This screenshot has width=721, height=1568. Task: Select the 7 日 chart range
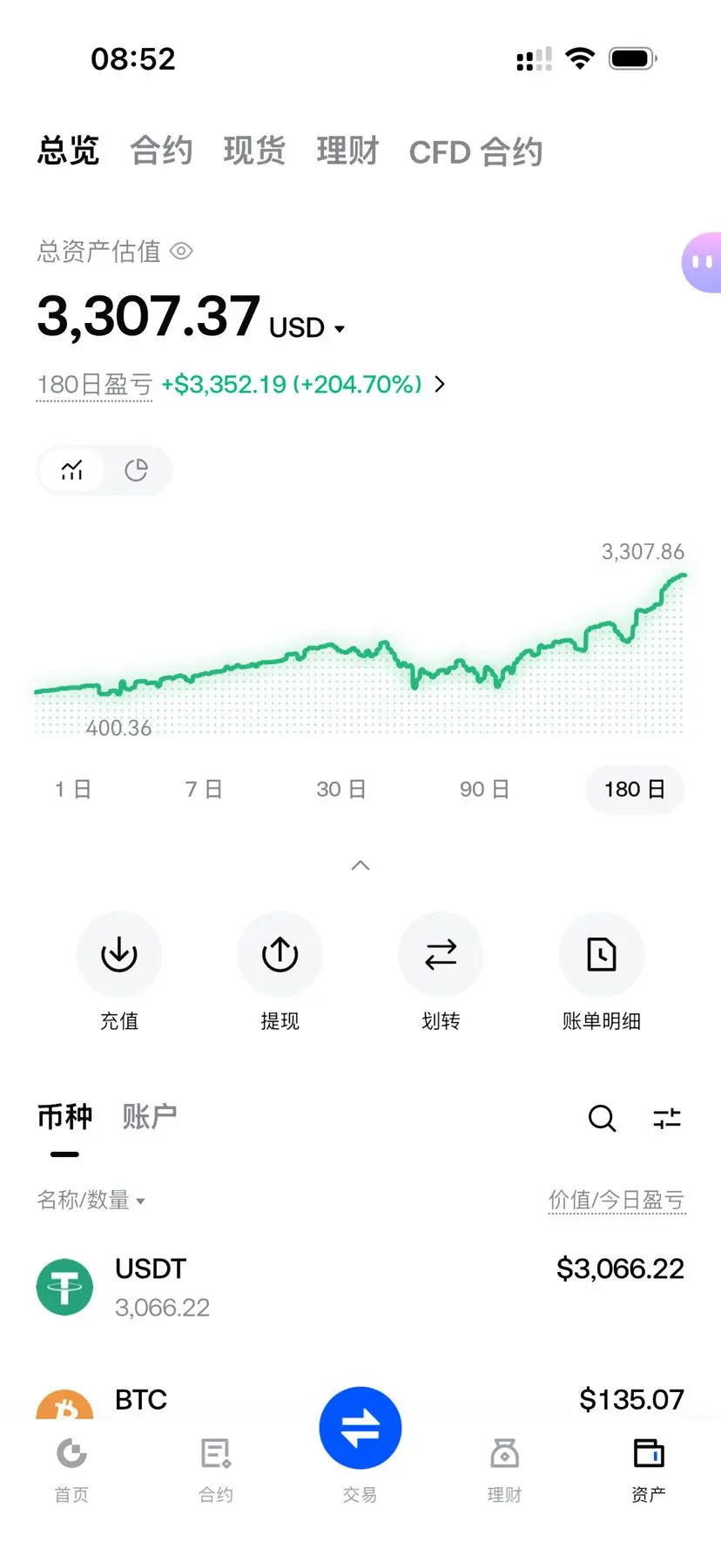(204, 789)
